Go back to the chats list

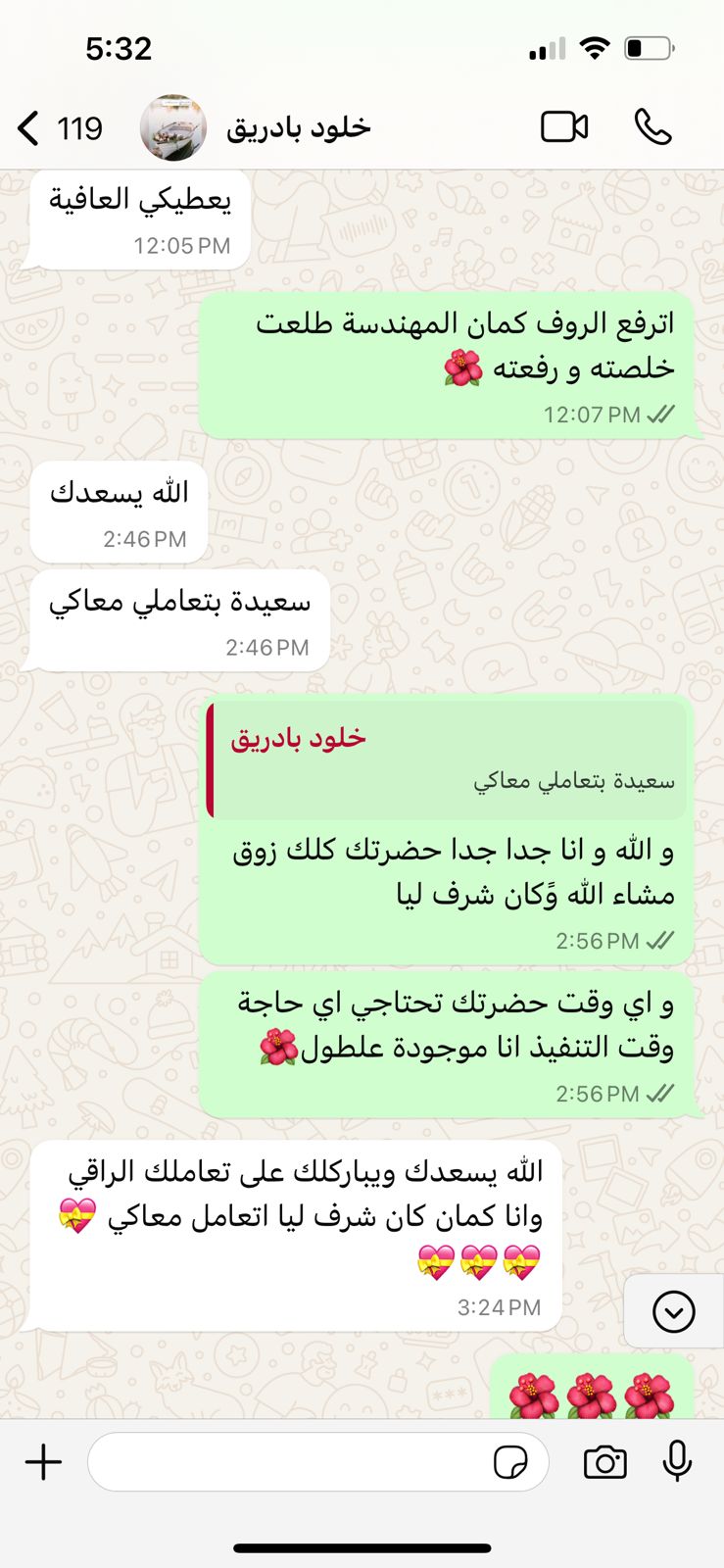click(x=29, y=128)
